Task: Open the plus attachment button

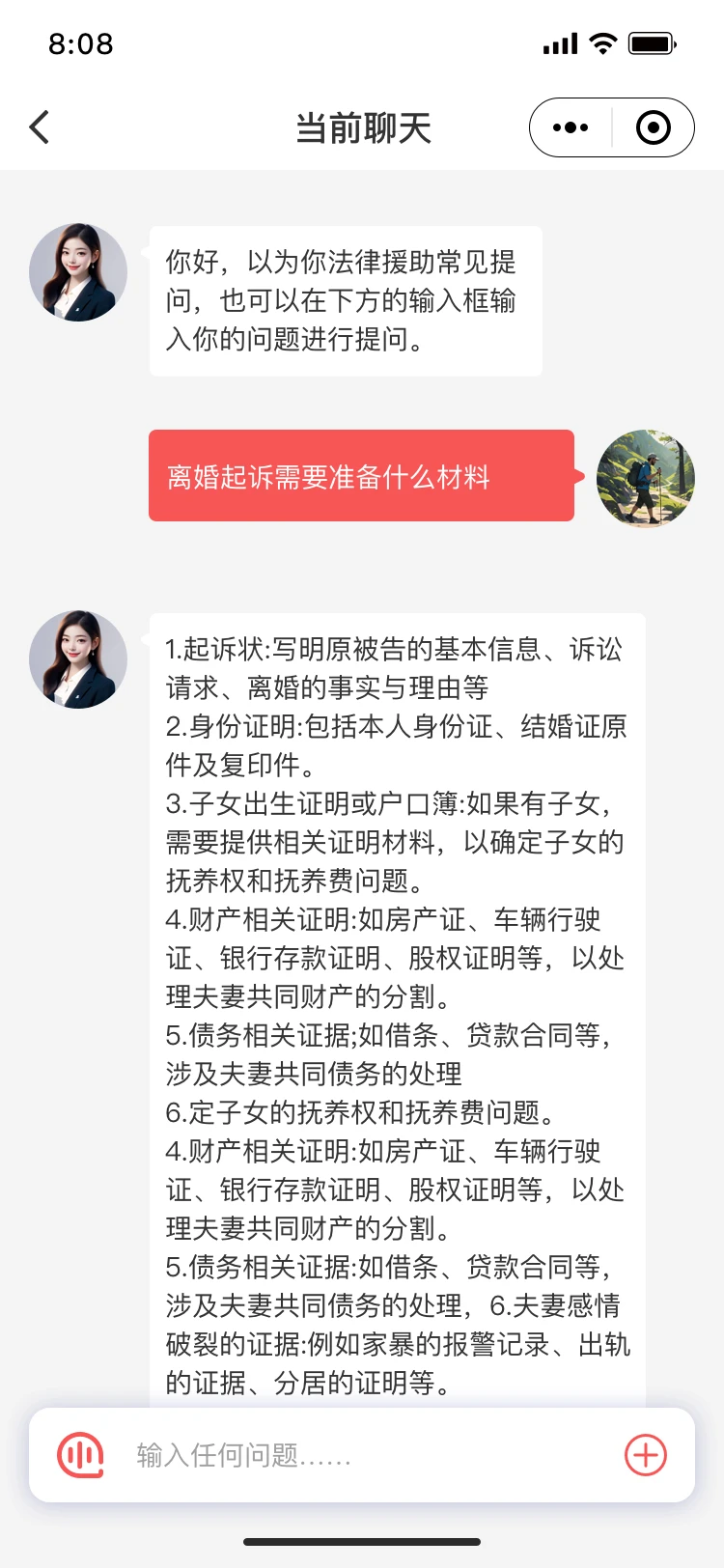Action: tap(646, 1454)
